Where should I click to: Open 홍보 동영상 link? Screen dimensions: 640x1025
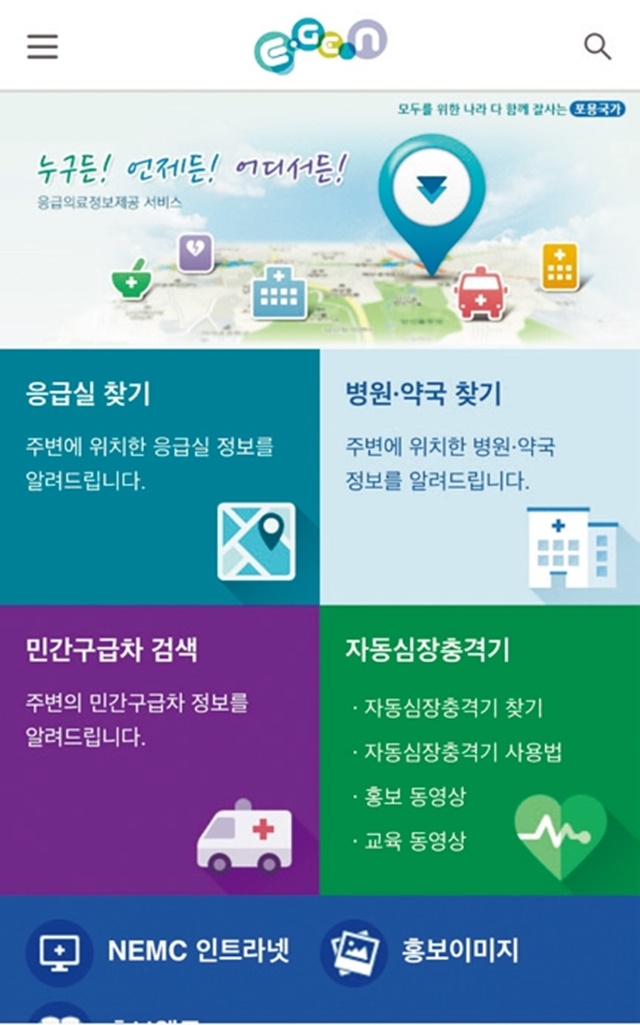pos(415,797)
